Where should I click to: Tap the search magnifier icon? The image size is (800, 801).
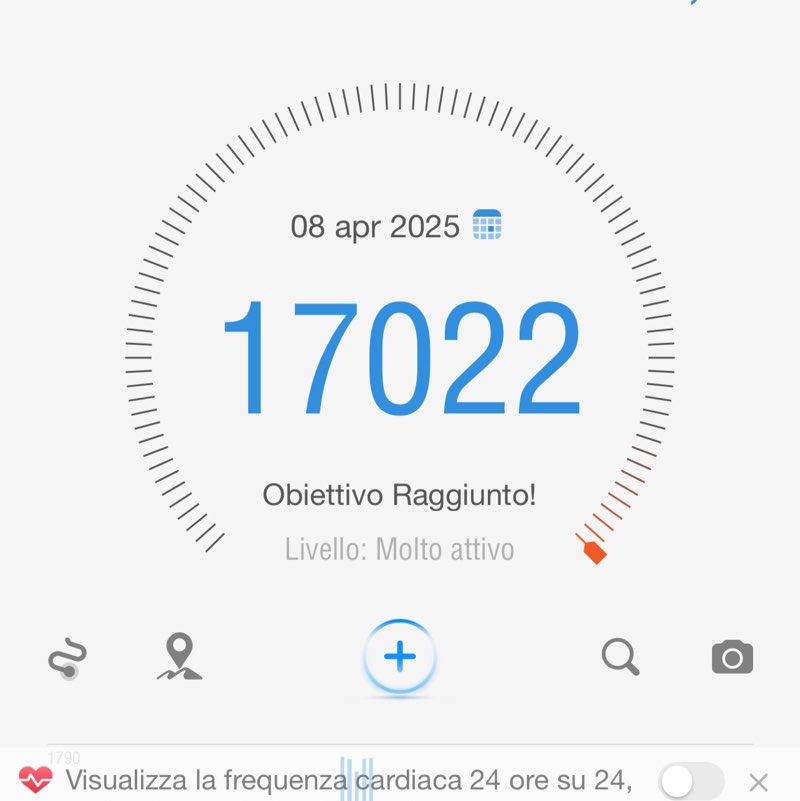tap(622, 657)
